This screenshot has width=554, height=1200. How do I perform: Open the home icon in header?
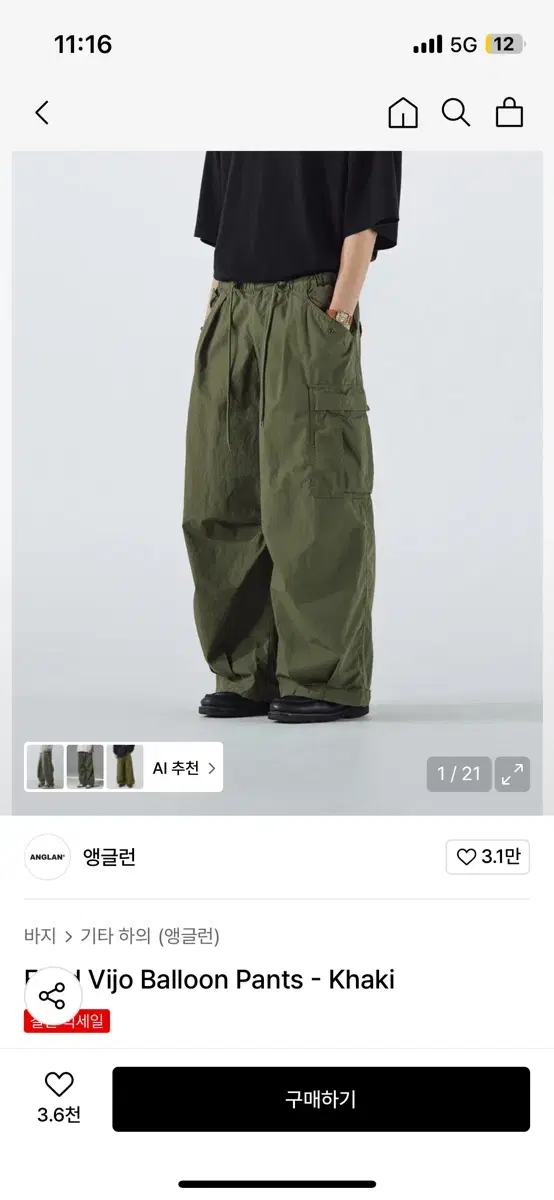(403, 113)
